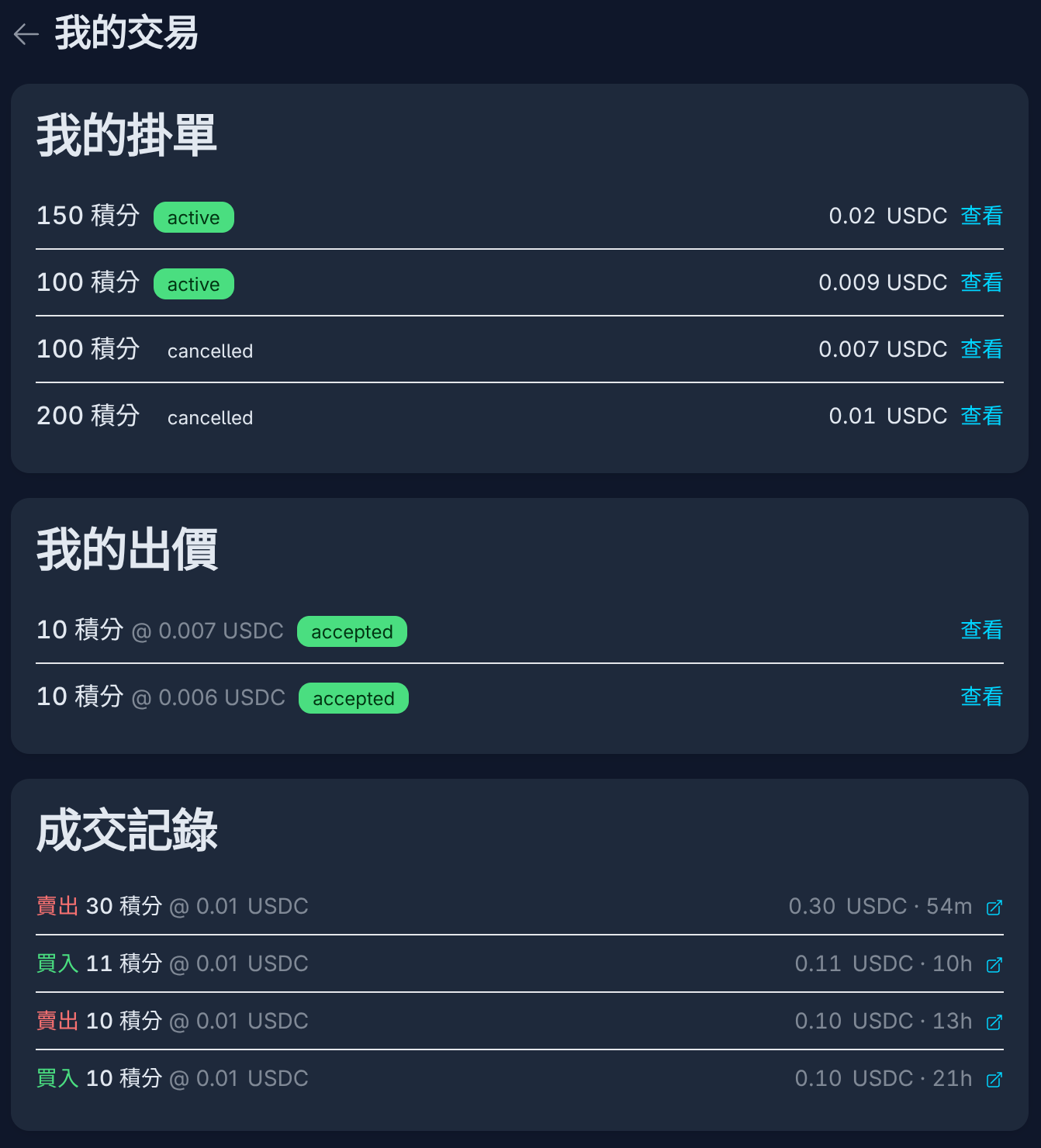The image size is (1041, 1148).
Task: Go back from 我的交易 page
Action: (26, 34)
